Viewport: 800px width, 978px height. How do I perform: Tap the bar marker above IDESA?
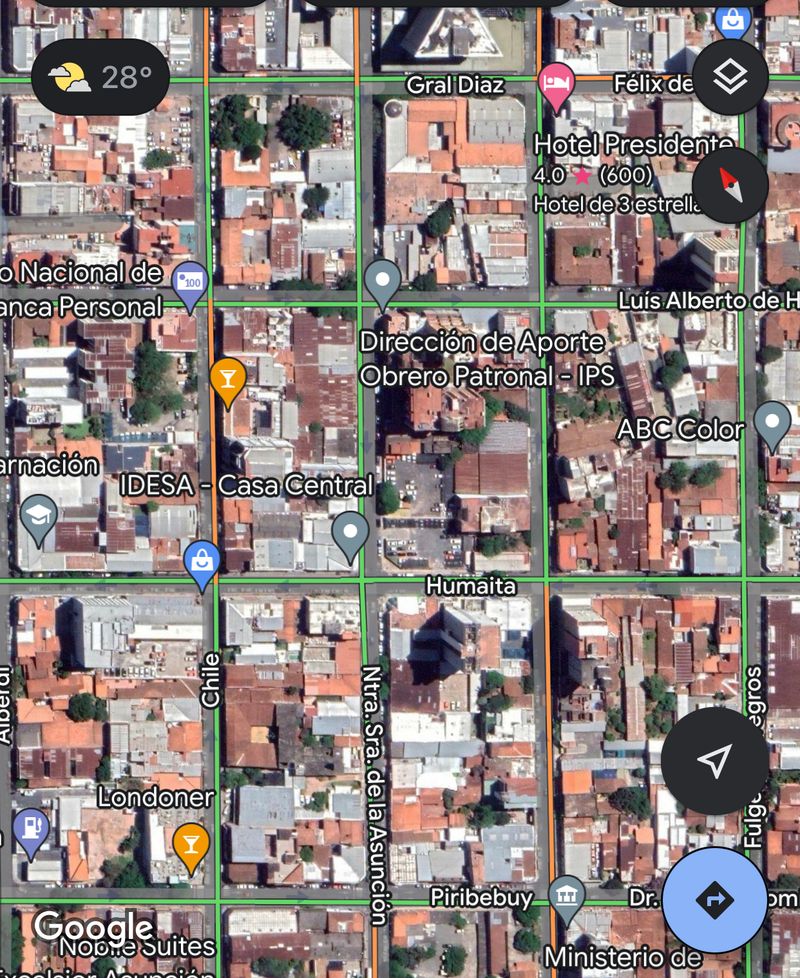[228, 380]
